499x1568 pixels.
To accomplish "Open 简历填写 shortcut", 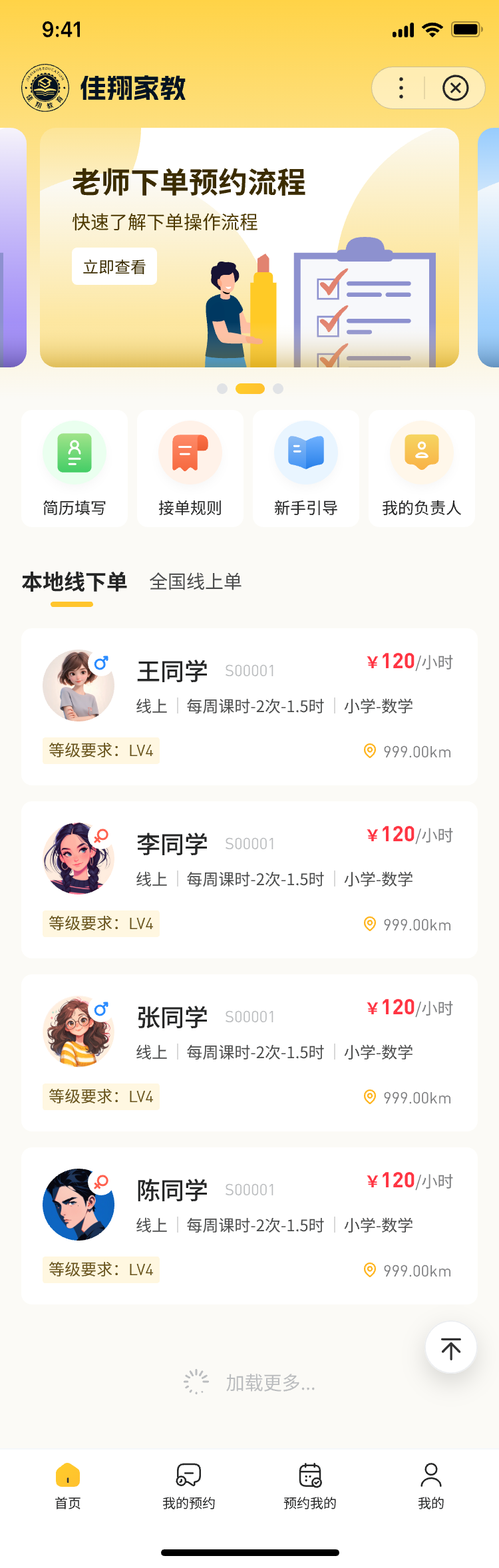I will (x=75, y=469).
